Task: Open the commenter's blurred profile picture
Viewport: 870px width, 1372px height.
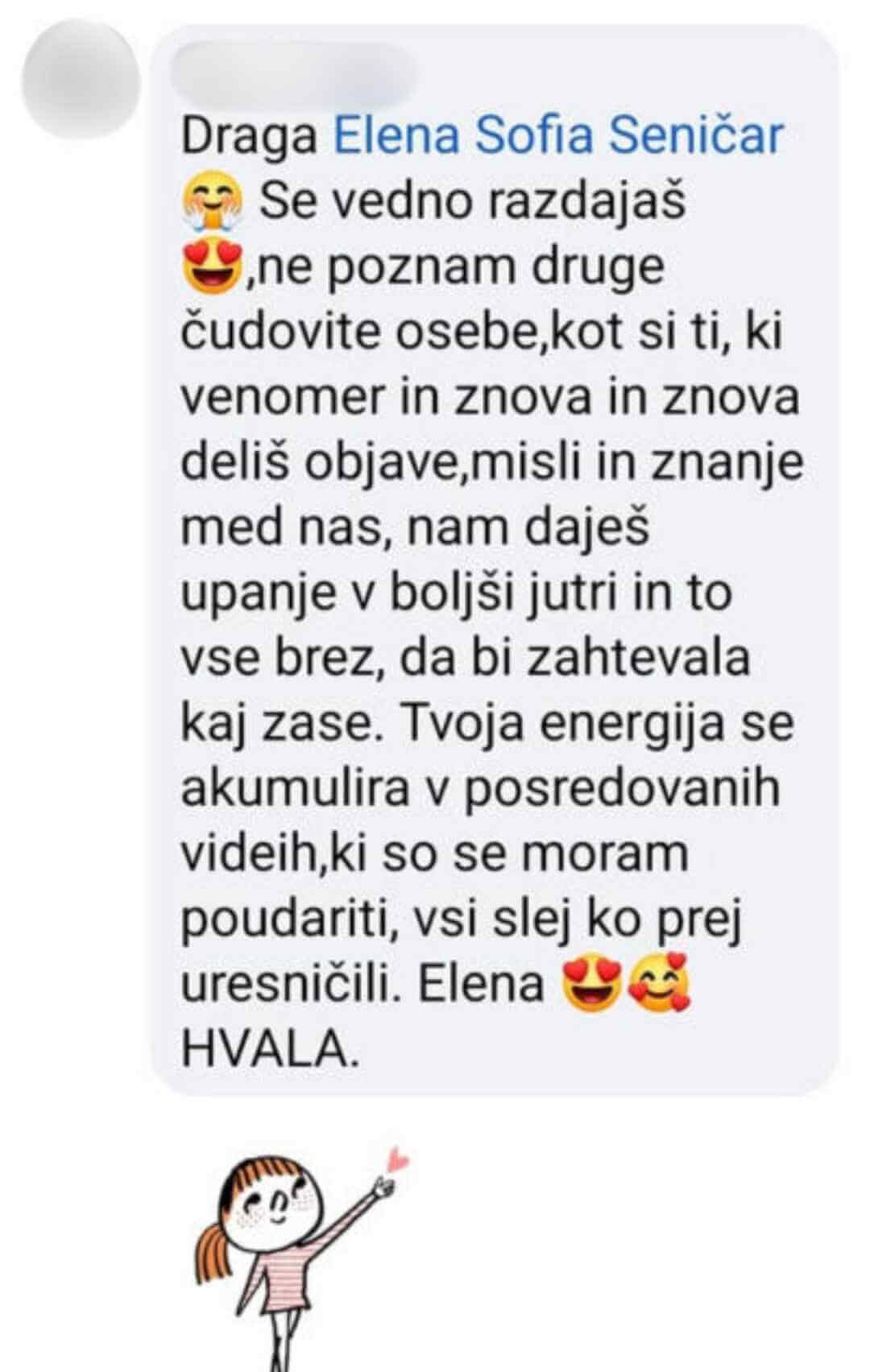Action: click(x=81, y=78)
